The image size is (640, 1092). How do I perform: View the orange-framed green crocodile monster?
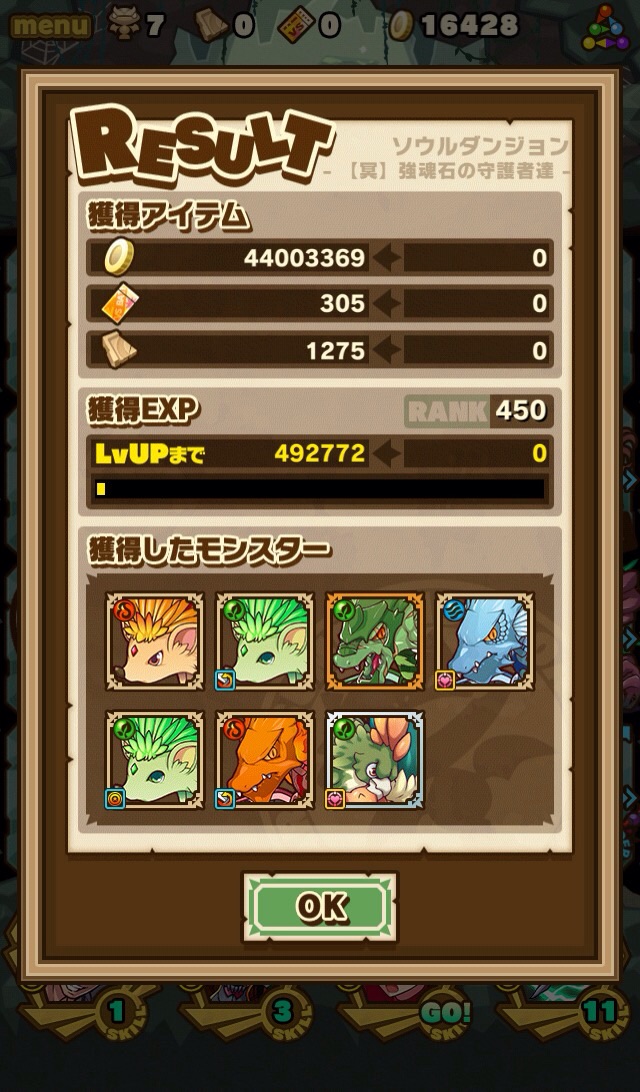tap(374, 641)
